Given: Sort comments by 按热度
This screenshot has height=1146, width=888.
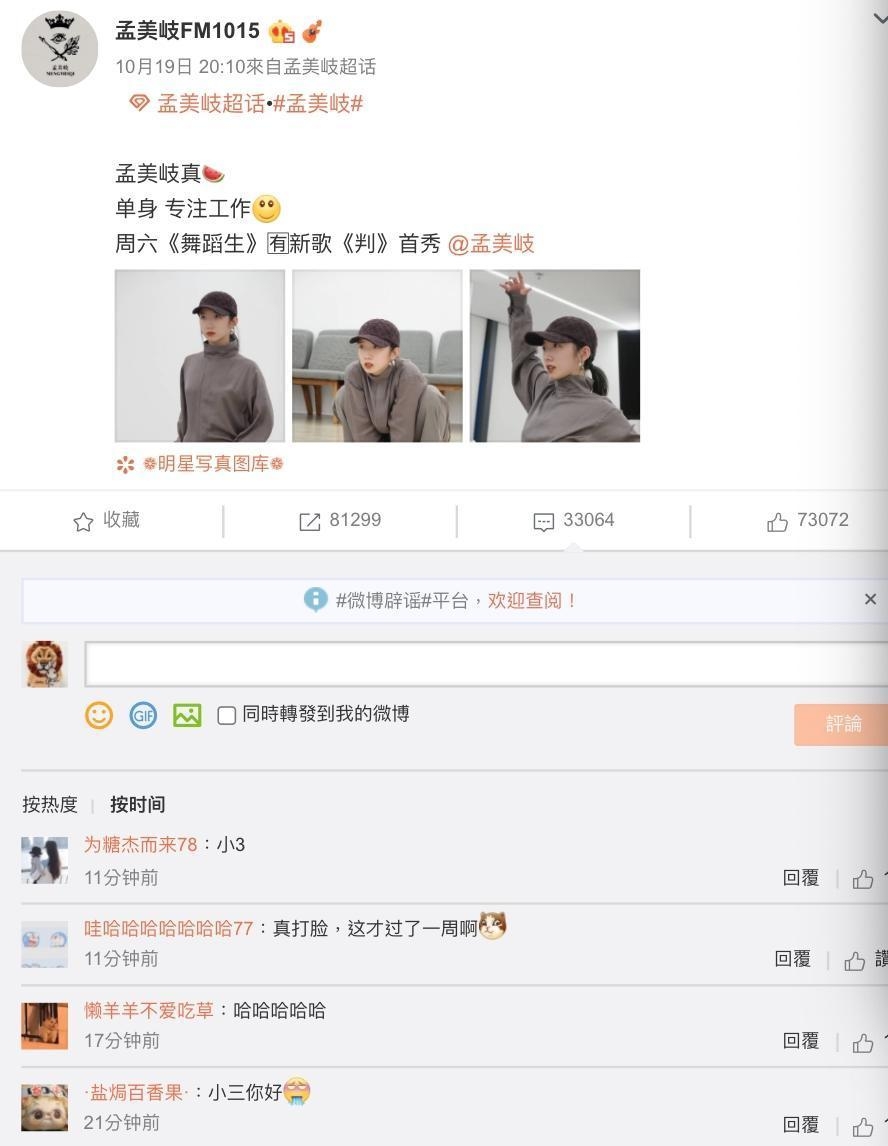Looking at the screenshot, I should [50, 804].
